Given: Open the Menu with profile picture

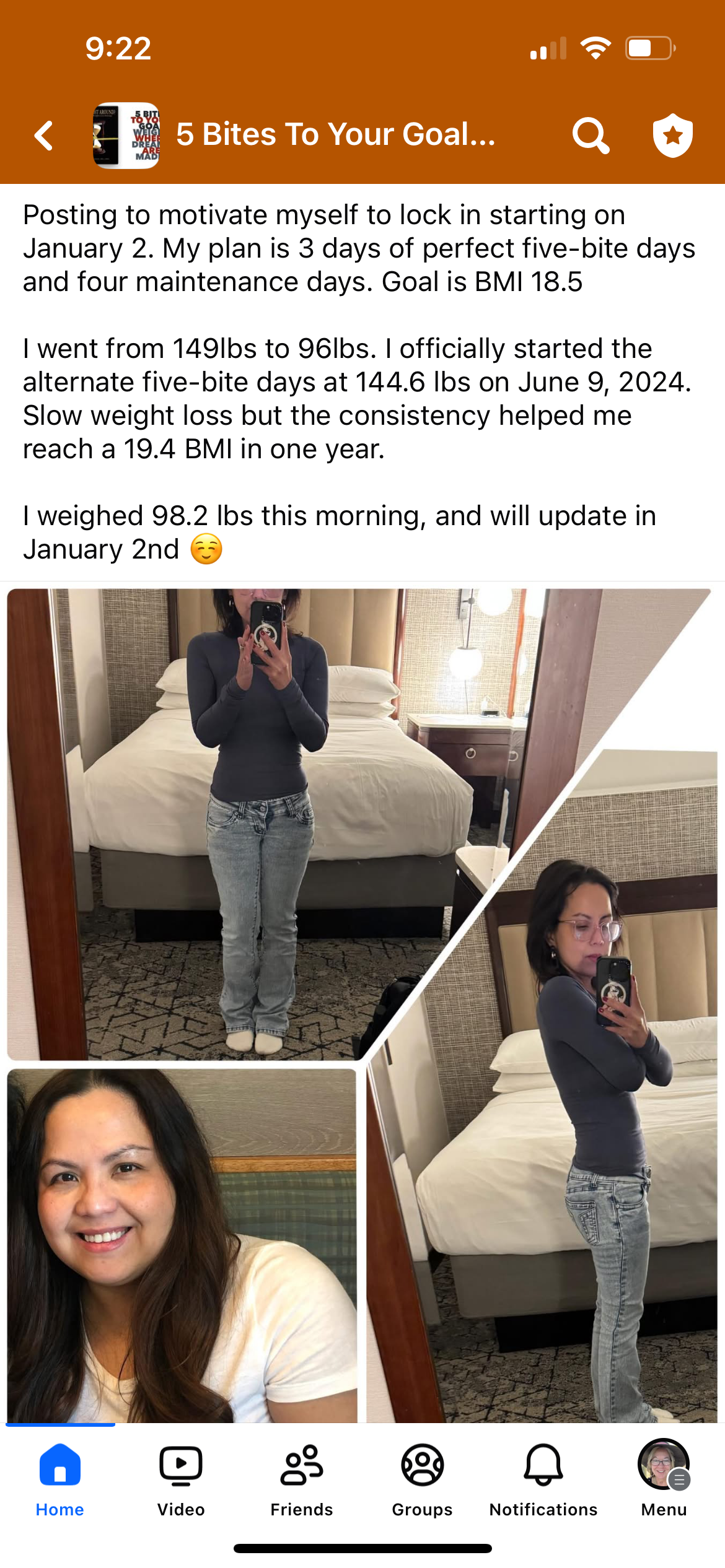Looking at the screenshot, I should (x=664, y=1478).
